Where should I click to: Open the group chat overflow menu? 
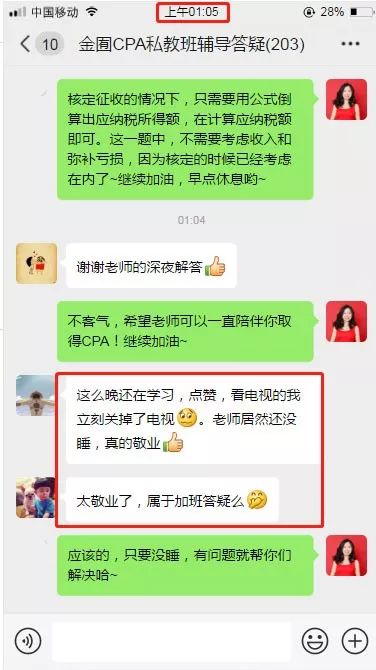[350, 44]
